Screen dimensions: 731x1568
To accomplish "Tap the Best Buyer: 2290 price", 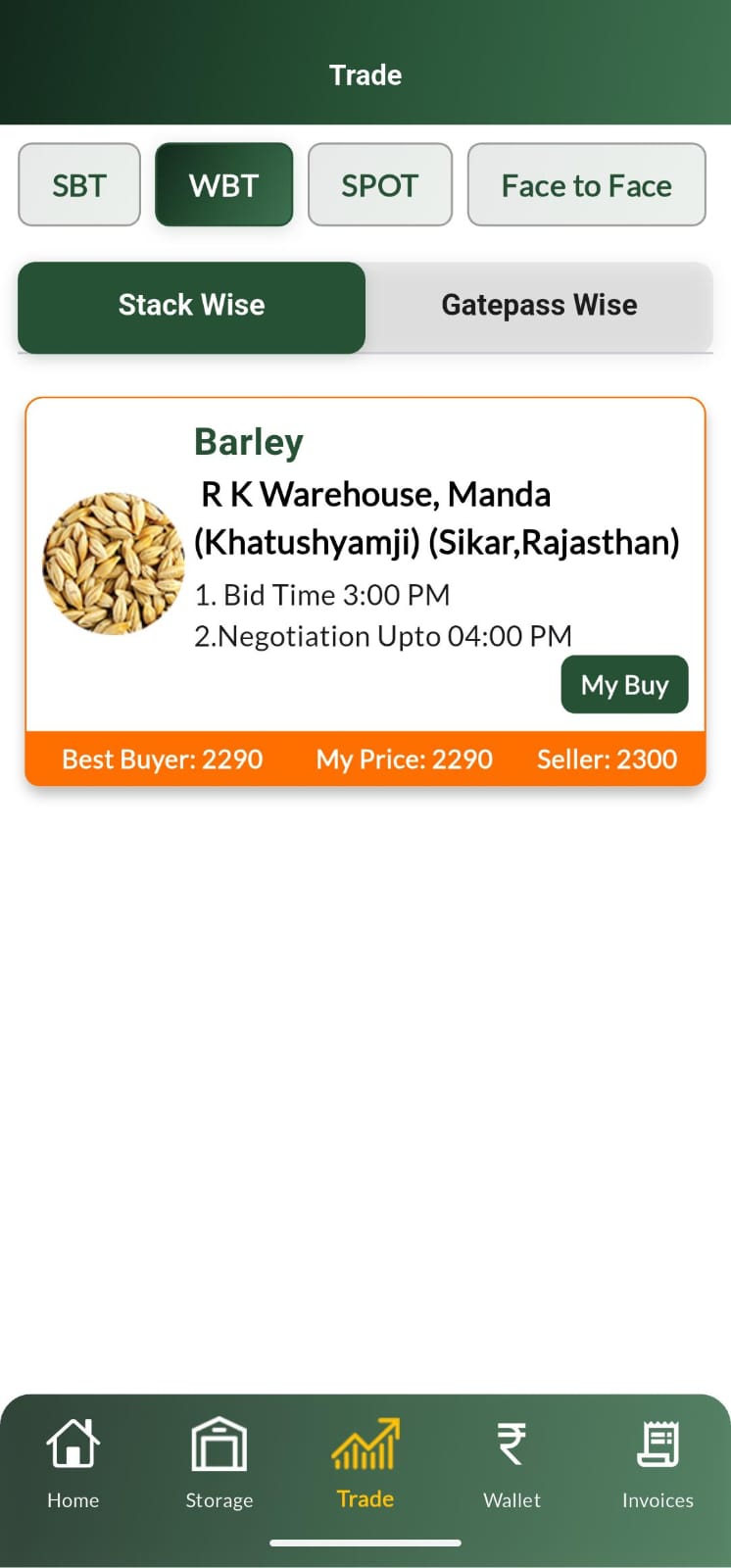I will [x=162, y=759].
